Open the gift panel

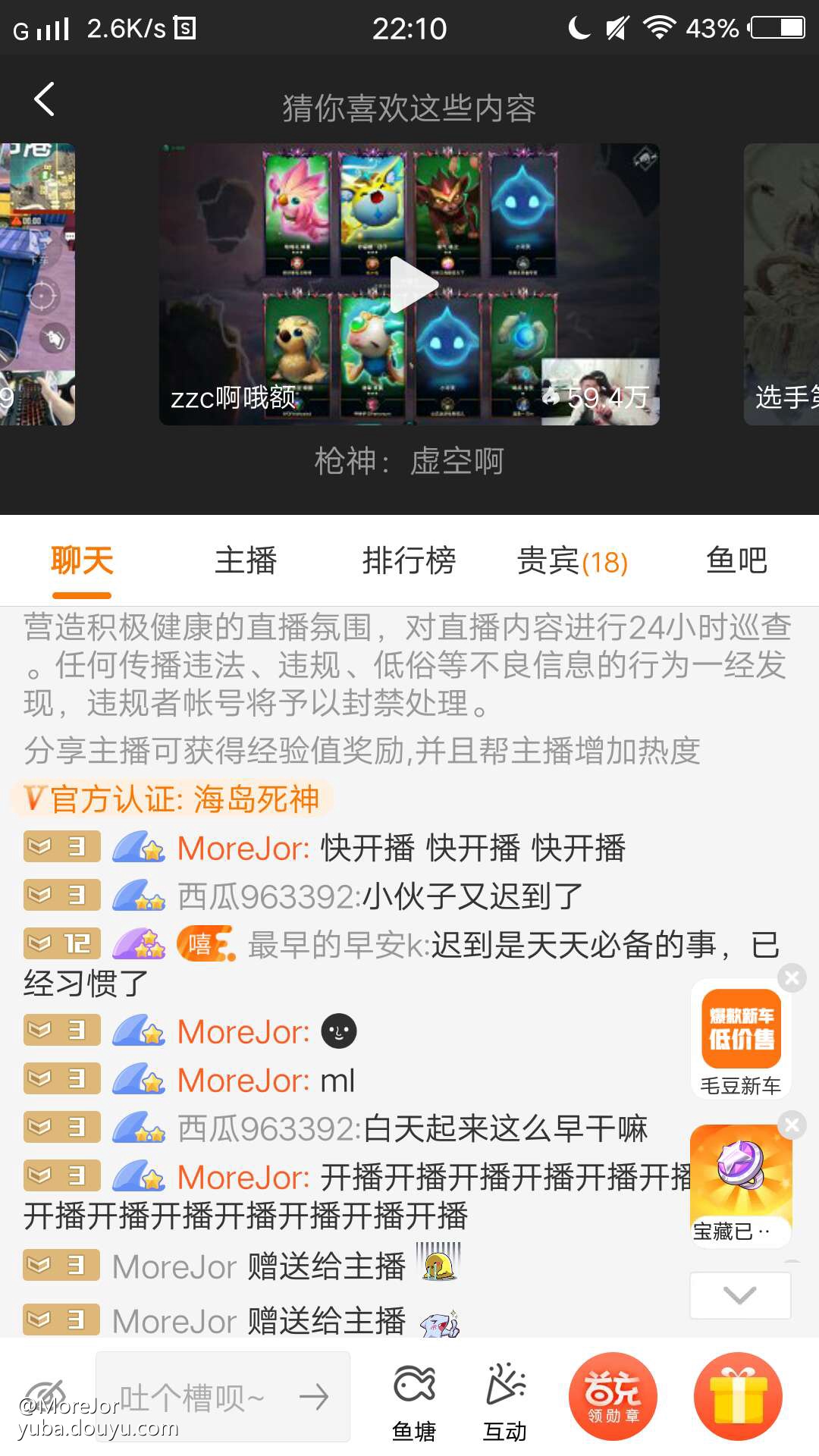click(738, 1397)
